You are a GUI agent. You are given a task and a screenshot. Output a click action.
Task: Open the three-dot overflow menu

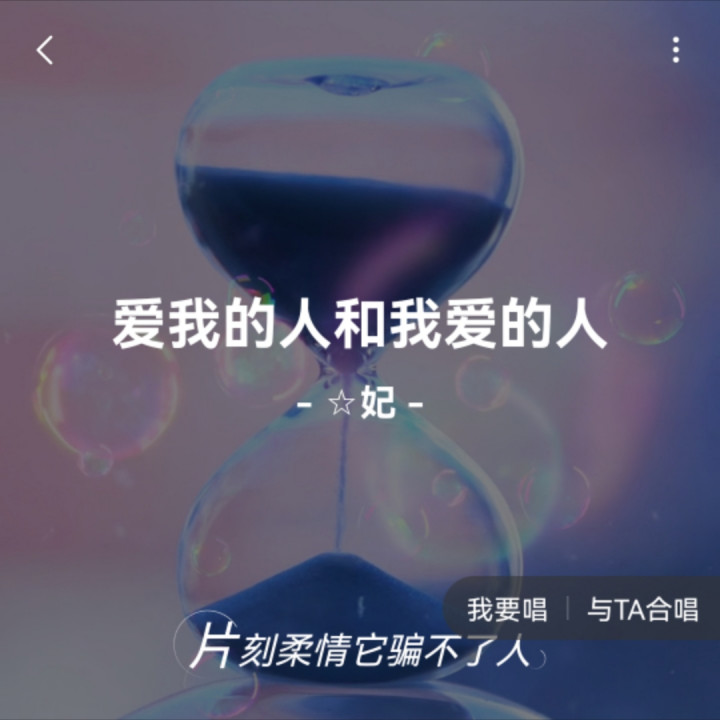[675, 50]
